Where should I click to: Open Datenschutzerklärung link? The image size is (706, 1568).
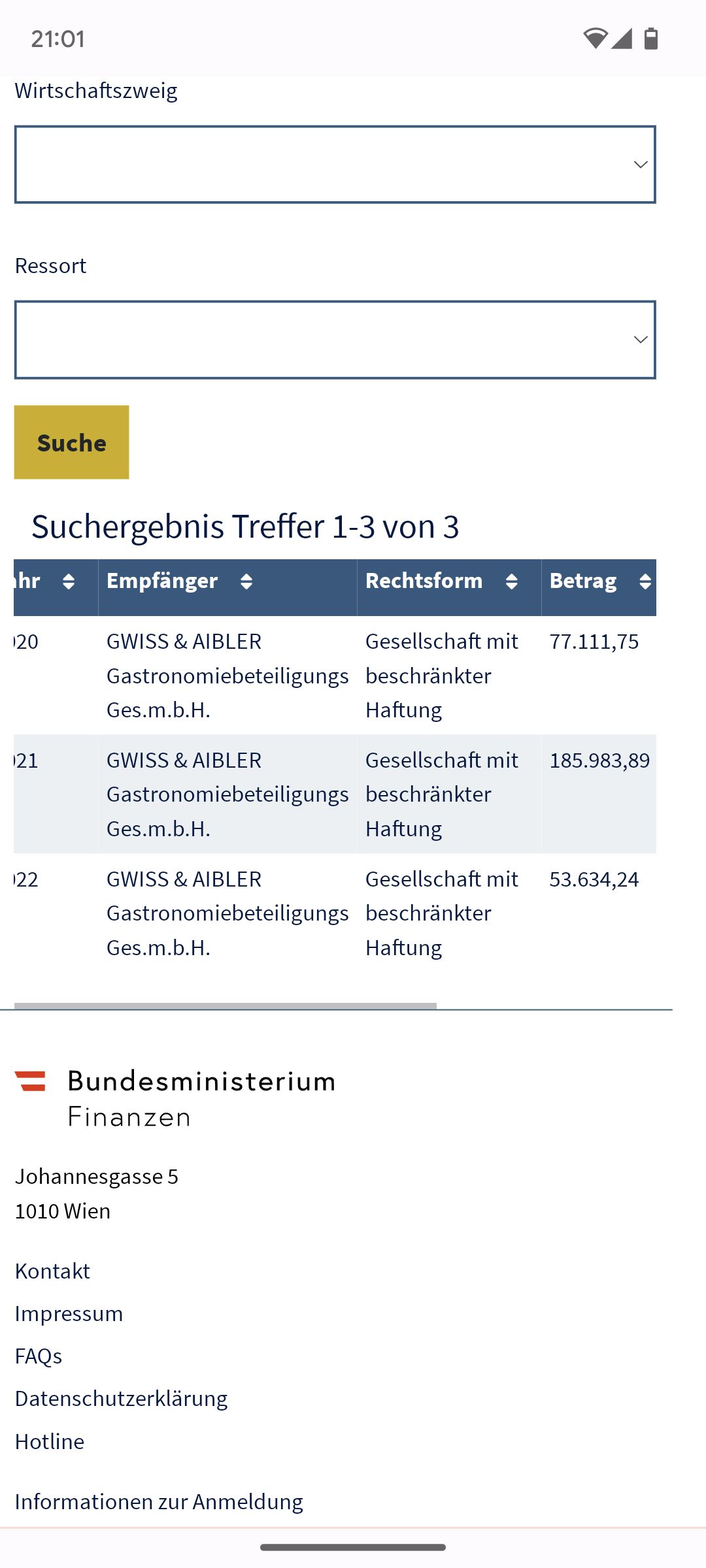[121, 1398]
